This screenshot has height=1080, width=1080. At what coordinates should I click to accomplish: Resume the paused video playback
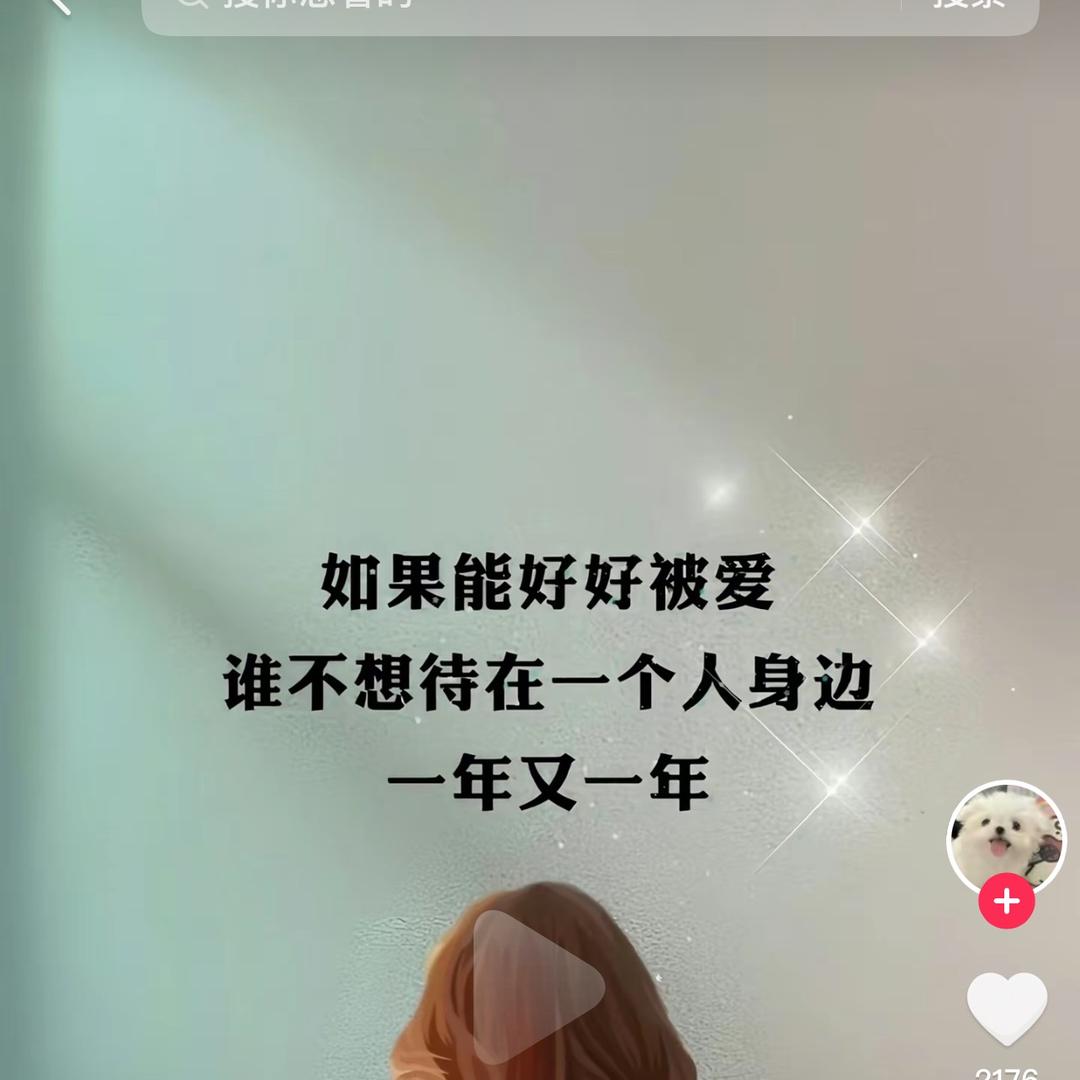[x=539, y=986]
